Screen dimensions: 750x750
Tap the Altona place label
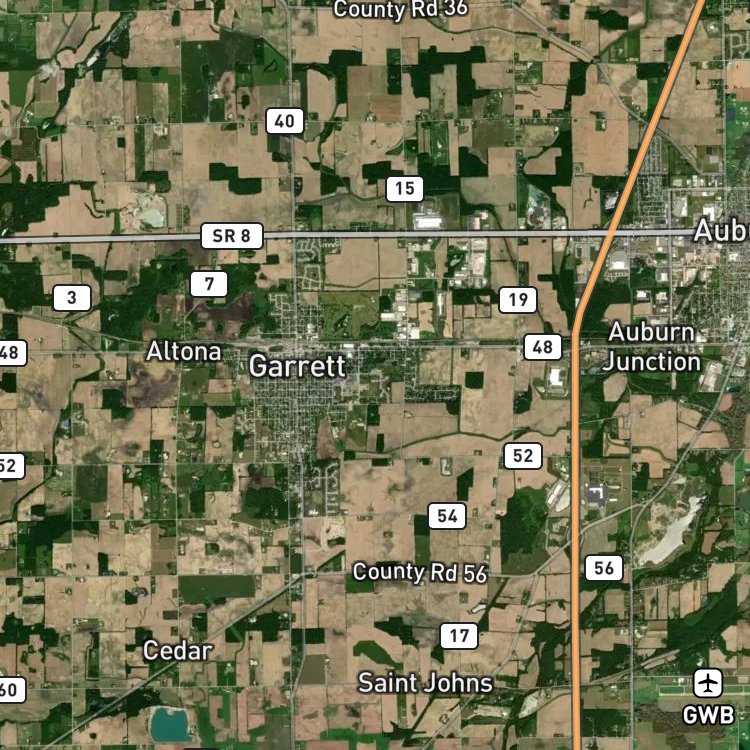tap(184, 352)
